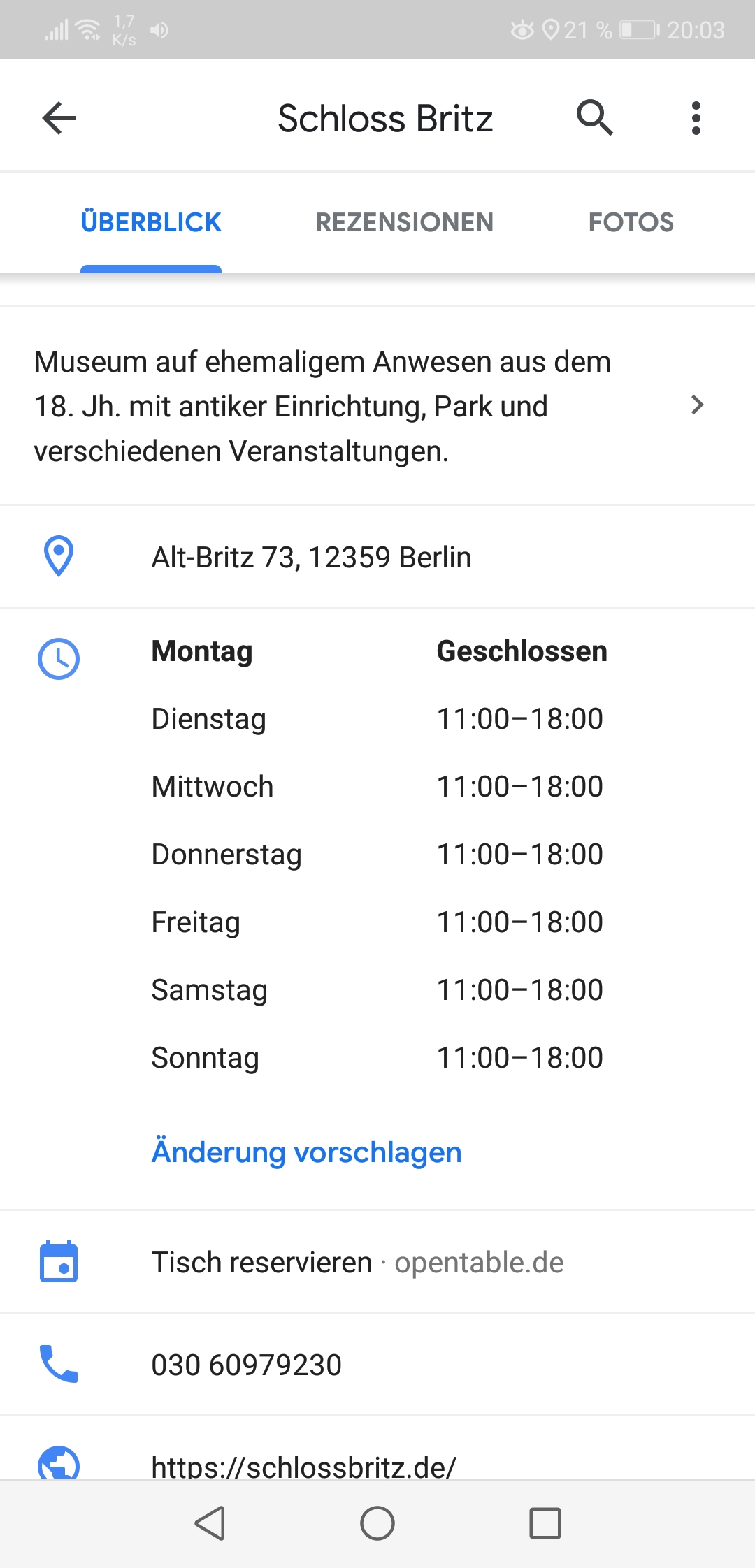Open recent apps with the square button

click(x=545, y=1523)
